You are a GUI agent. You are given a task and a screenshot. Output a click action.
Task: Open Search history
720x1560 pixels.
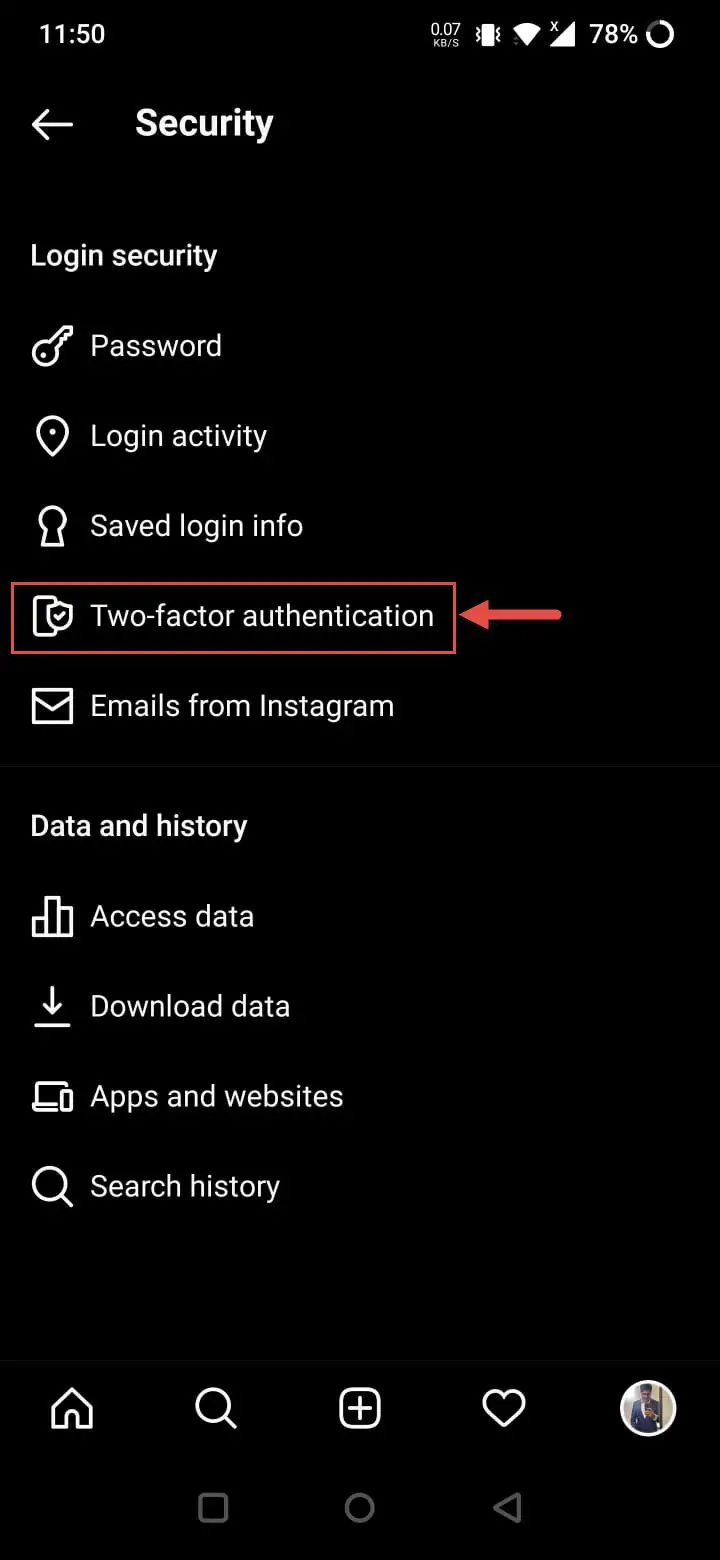point(360,1186)
